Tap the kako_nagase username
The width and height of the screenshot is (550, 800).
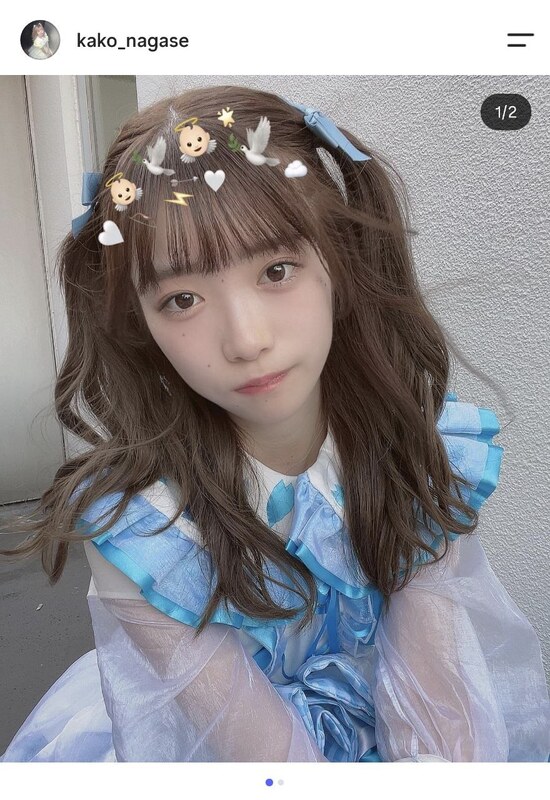(133, 41)
